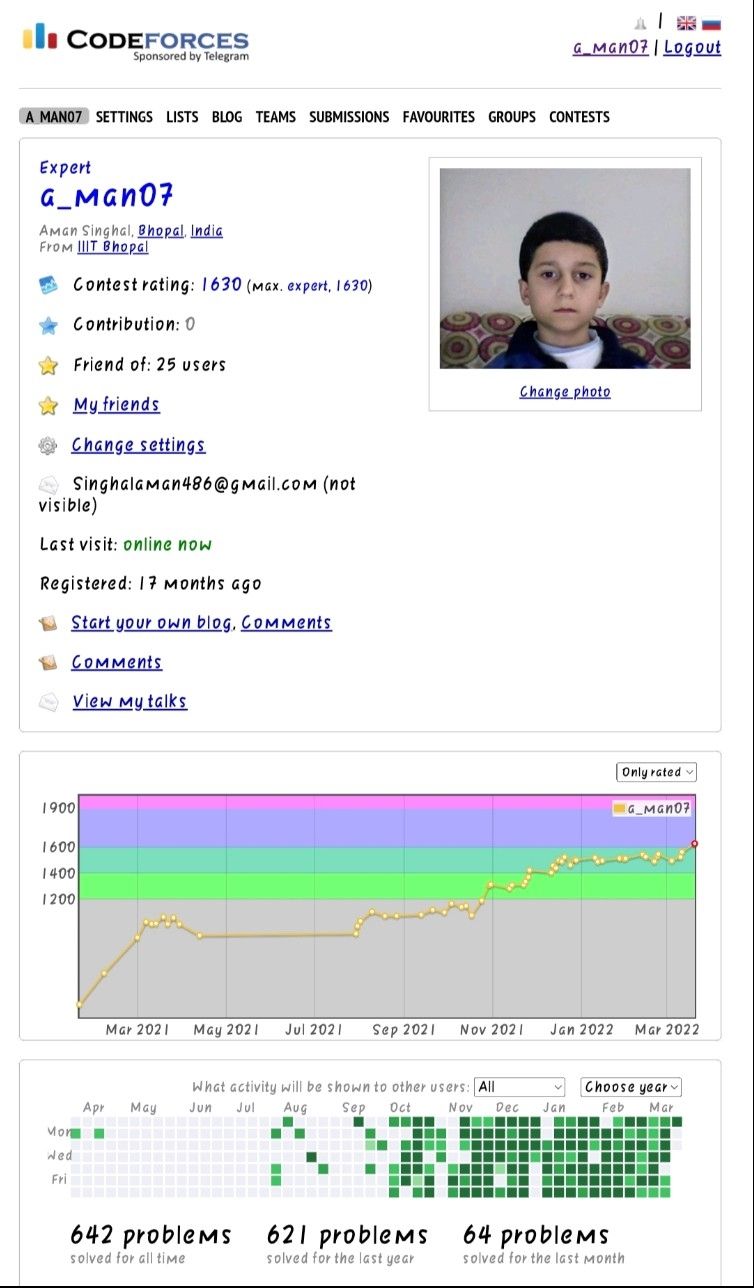754x1288 pixels.
Task: Switch to the Teams tab
Action: click(x=275, y=117)
